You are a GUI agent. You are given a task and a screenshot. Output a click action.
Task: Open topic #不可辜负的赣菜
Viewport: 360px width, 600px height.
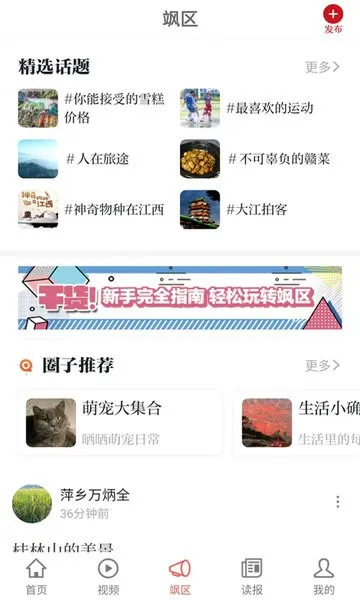pos(255,159)
